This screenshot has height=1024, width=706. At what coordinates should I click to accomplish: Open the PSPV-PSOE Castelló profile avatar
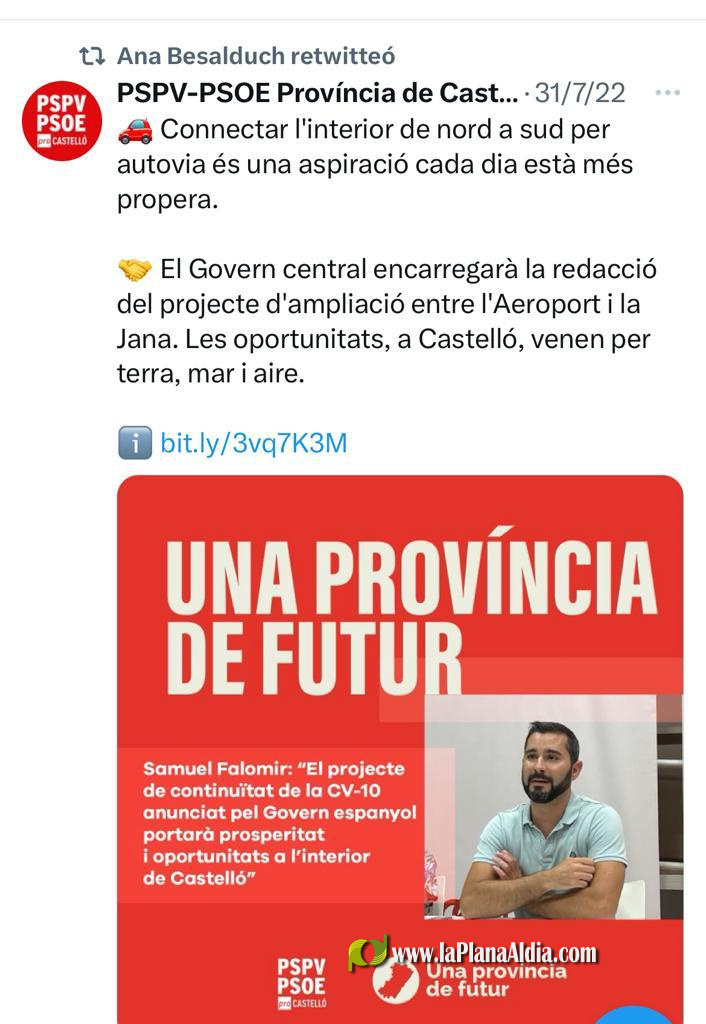point(62,121)
